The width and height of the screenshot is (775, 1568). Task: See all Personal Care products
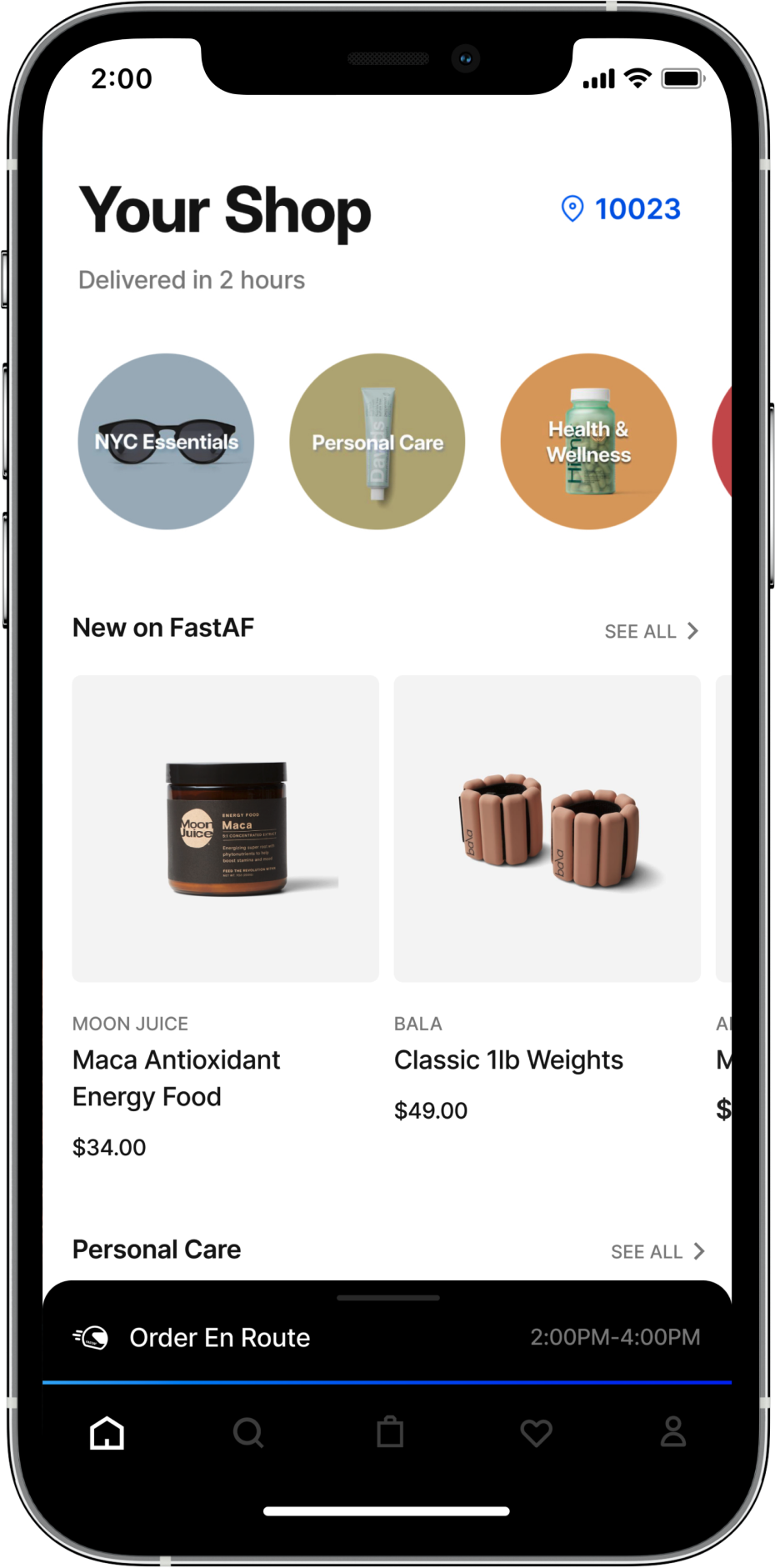point(657,1251)
